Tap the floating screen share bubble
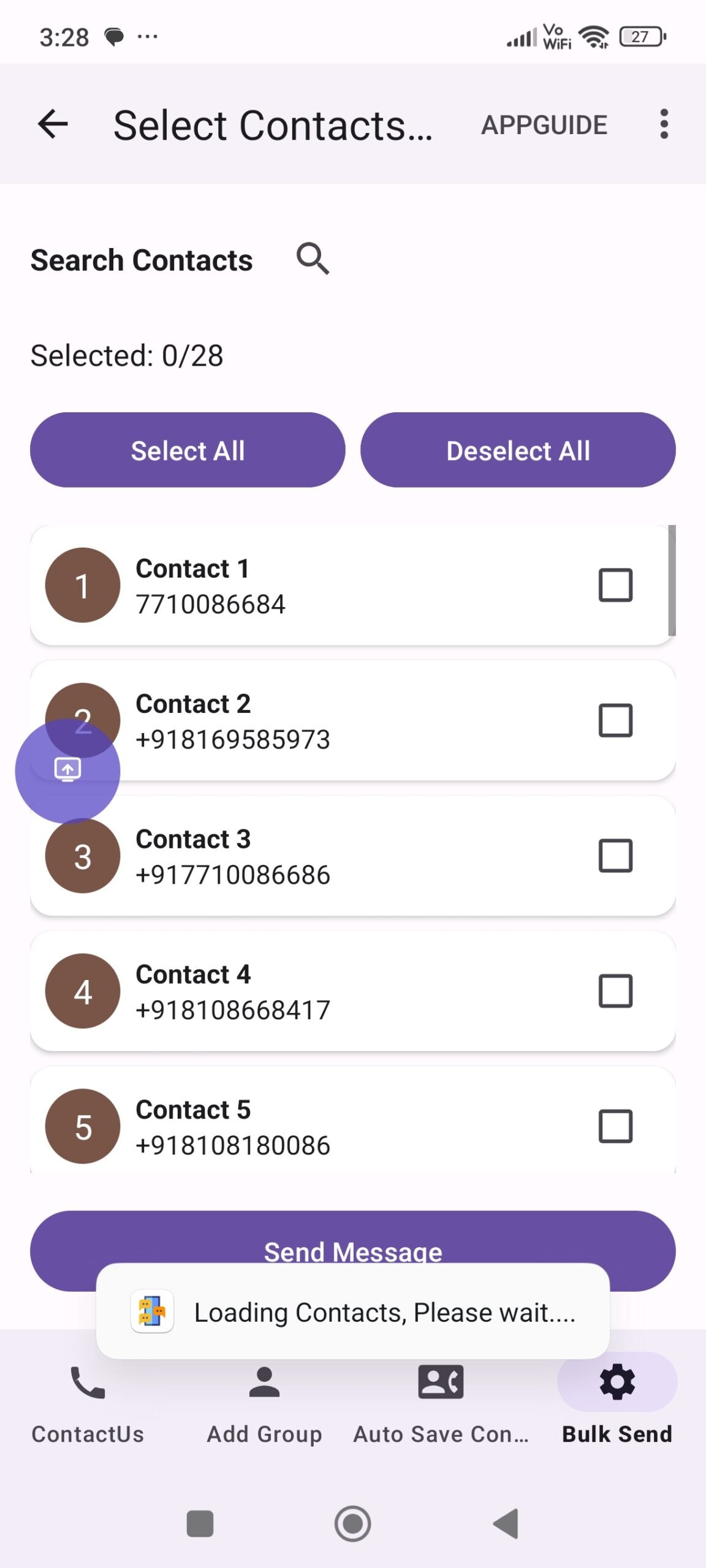The width and height of the screenshot is (706, 1568). pyautogui.click(x=67, y=771)
